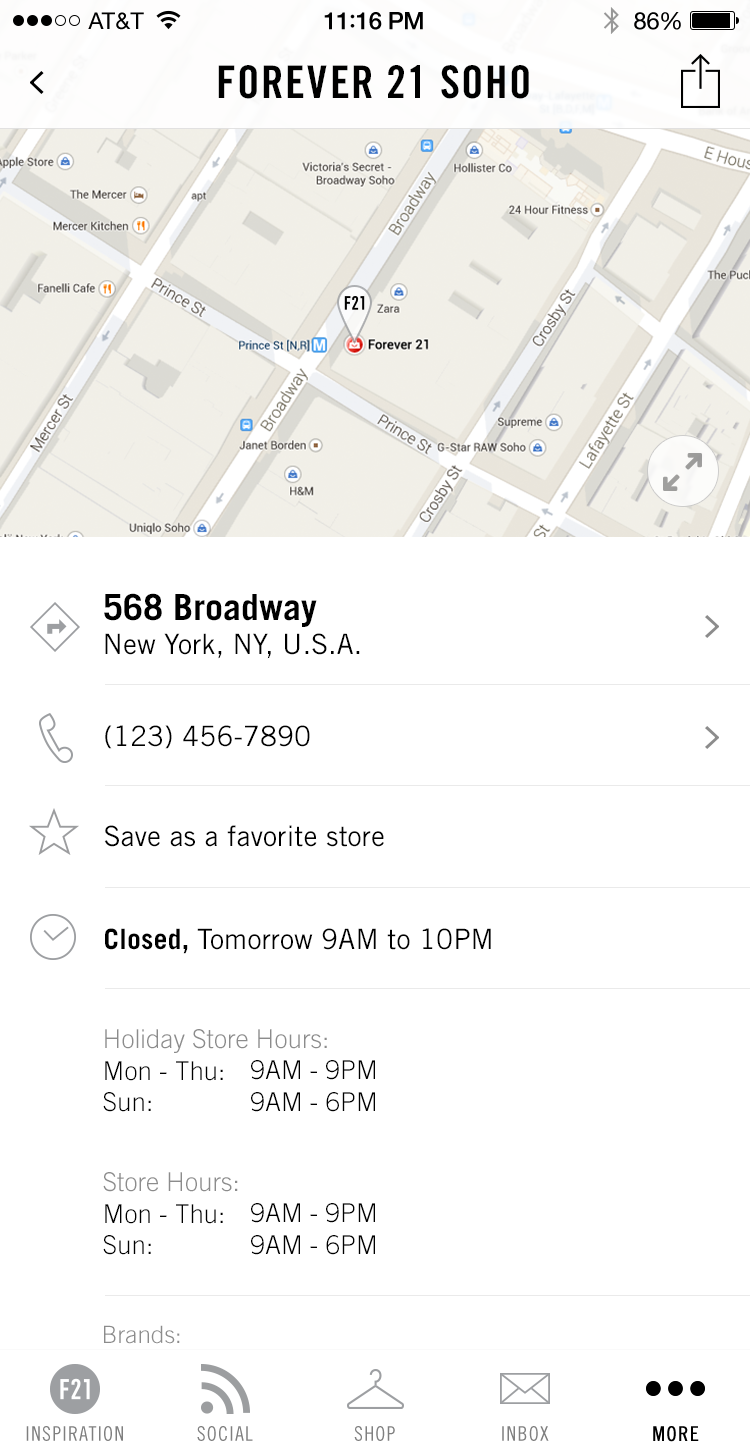Expand the map to full screen
The width and height of the screenshot is (750, 1448).
click(683, 472)
